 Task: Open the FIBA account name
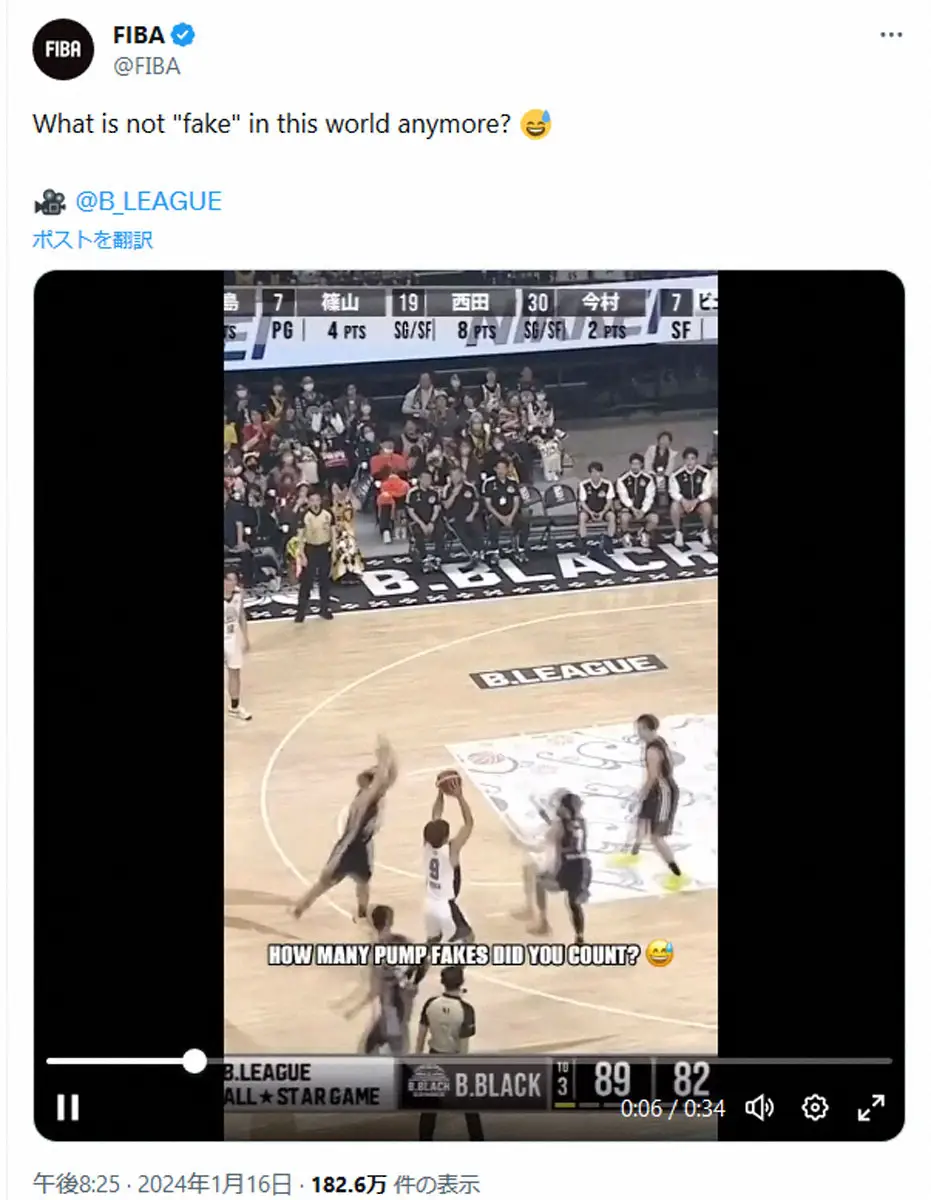pyautogui.click(x=138, y=36)
